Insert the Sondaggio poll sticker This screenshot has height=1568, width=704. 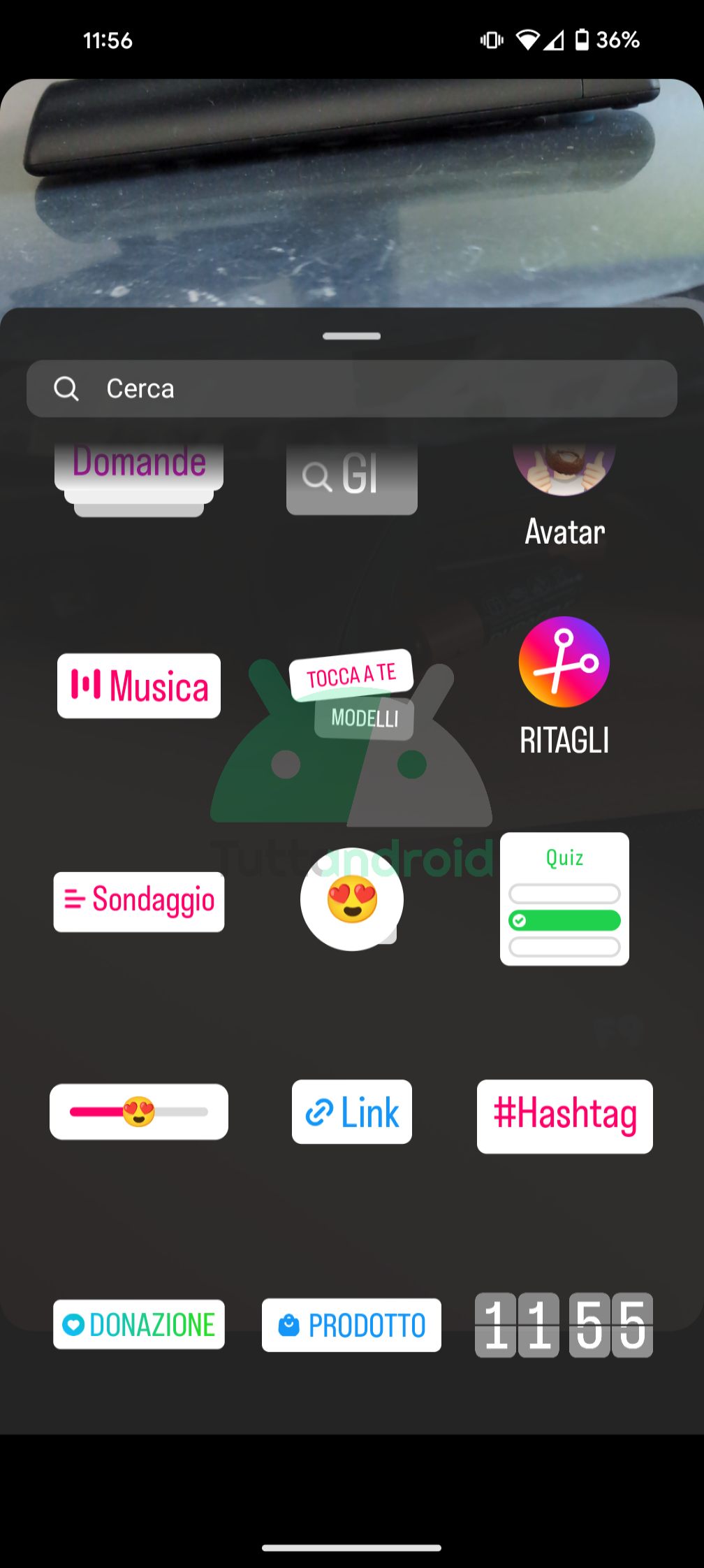click(x=139, y=901)
